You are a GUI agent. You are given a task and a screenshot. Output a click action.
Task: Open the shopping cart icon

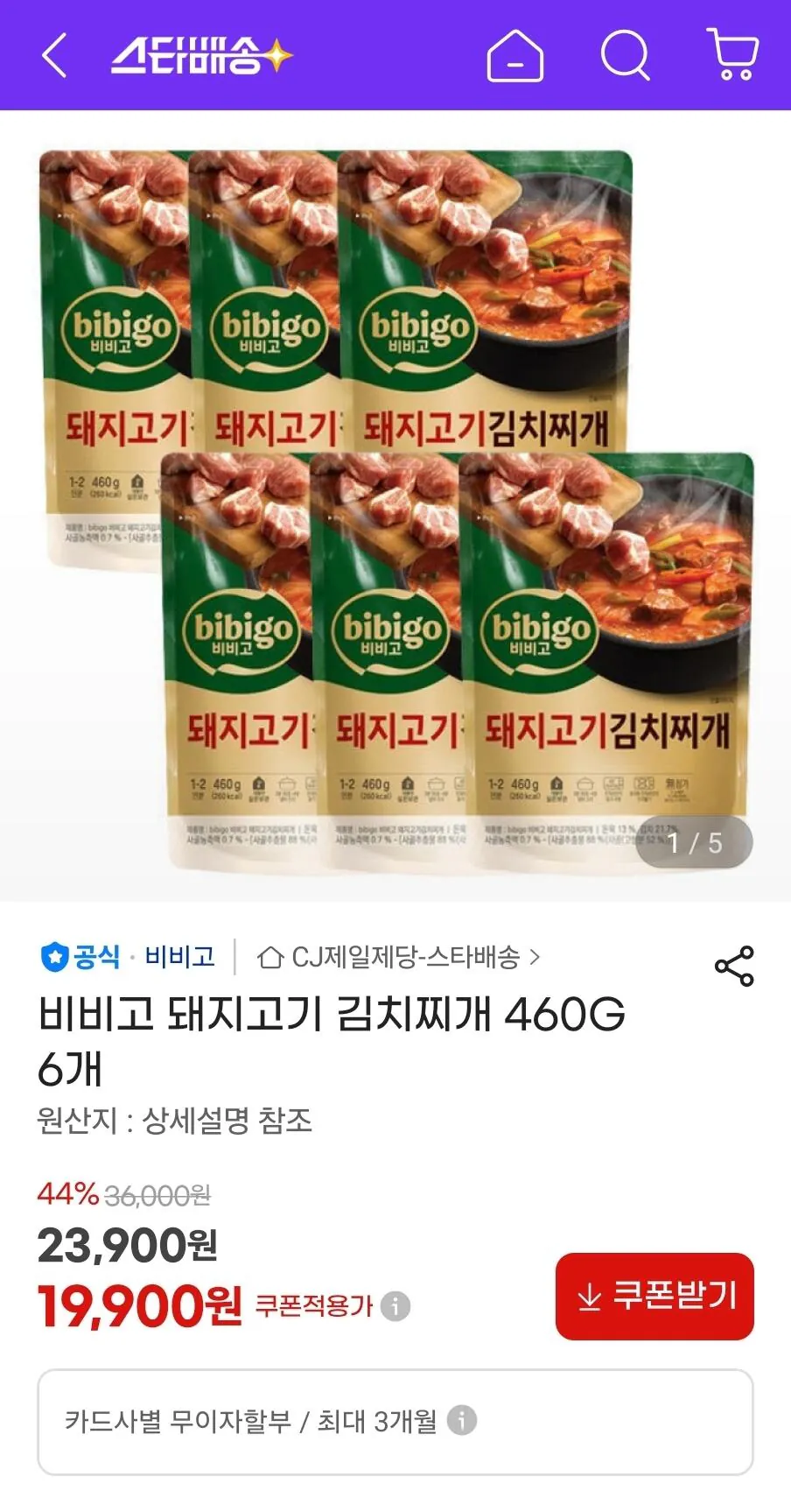[x=733, y=58]
